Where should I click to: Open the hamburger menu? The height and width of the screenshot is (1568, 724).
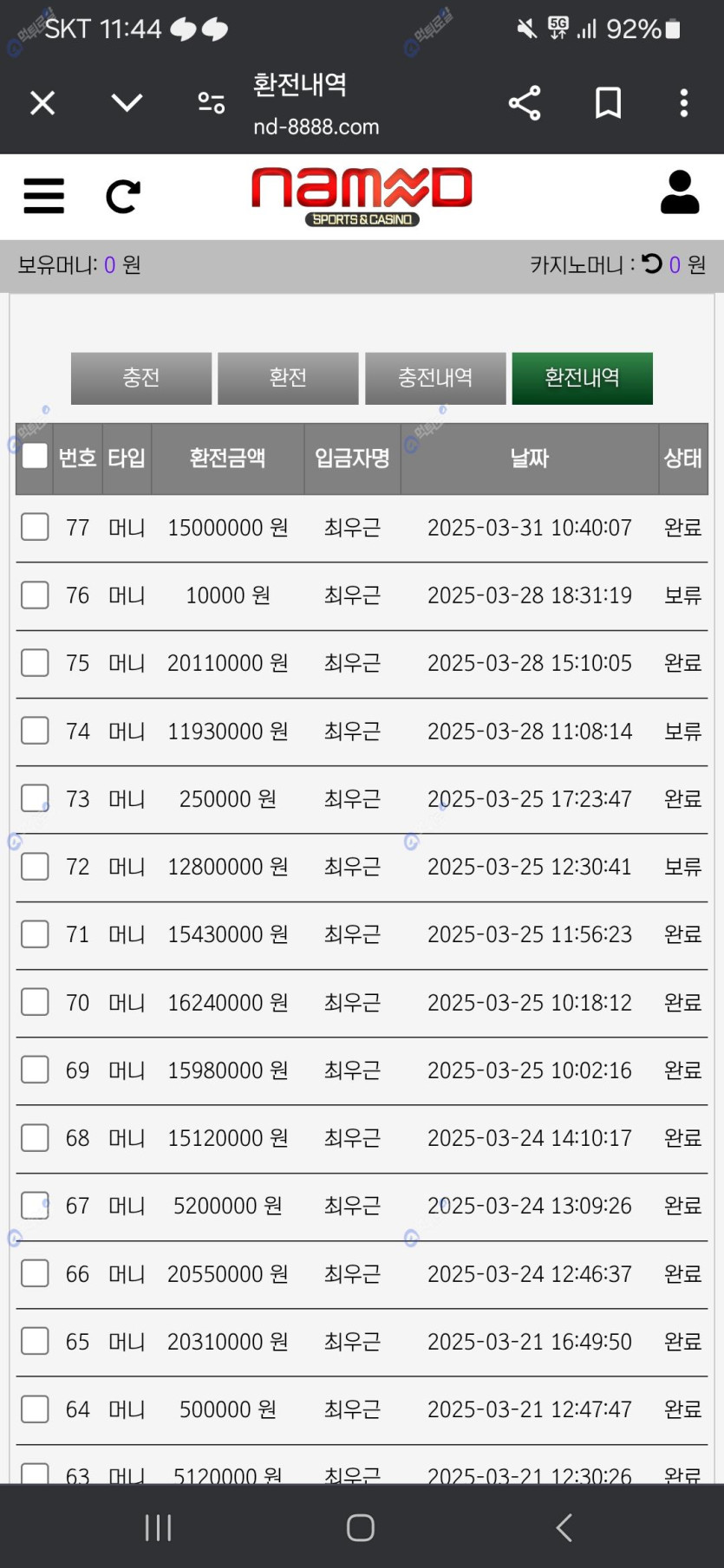(x=44, y=196)
